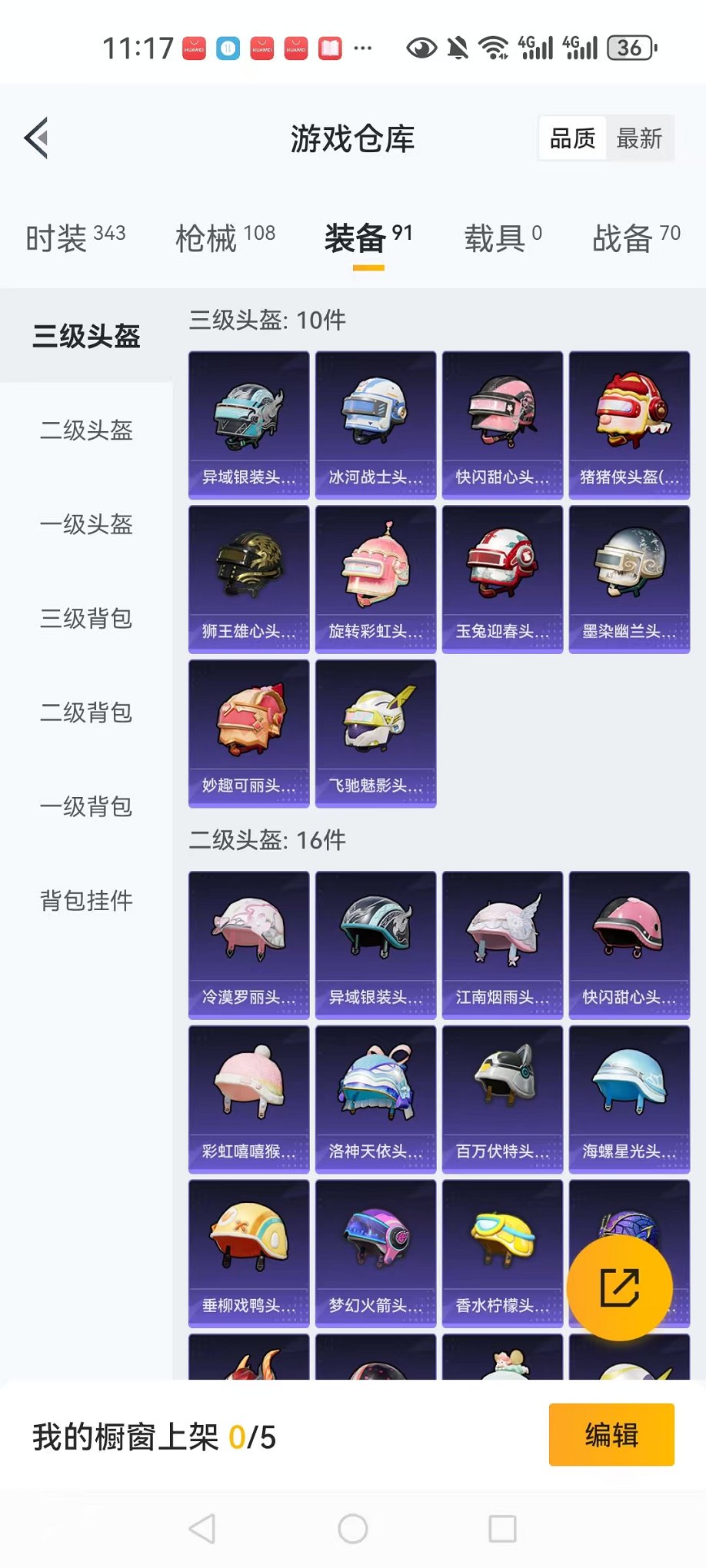
Task: Sort by 最新
Action: tap(639, 139)
